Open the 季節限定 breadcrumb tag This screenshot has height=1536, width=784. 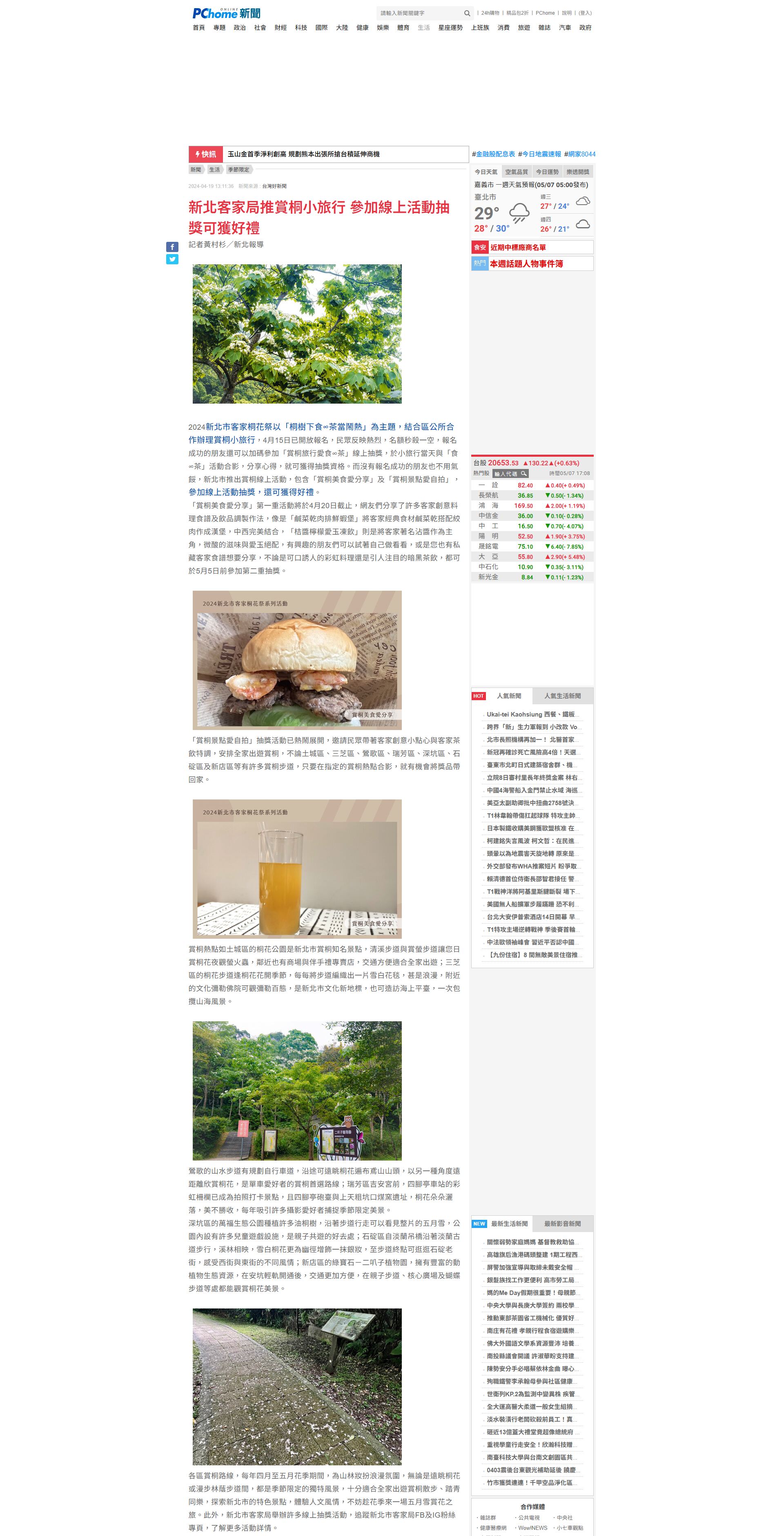click(x=238, y=170)
